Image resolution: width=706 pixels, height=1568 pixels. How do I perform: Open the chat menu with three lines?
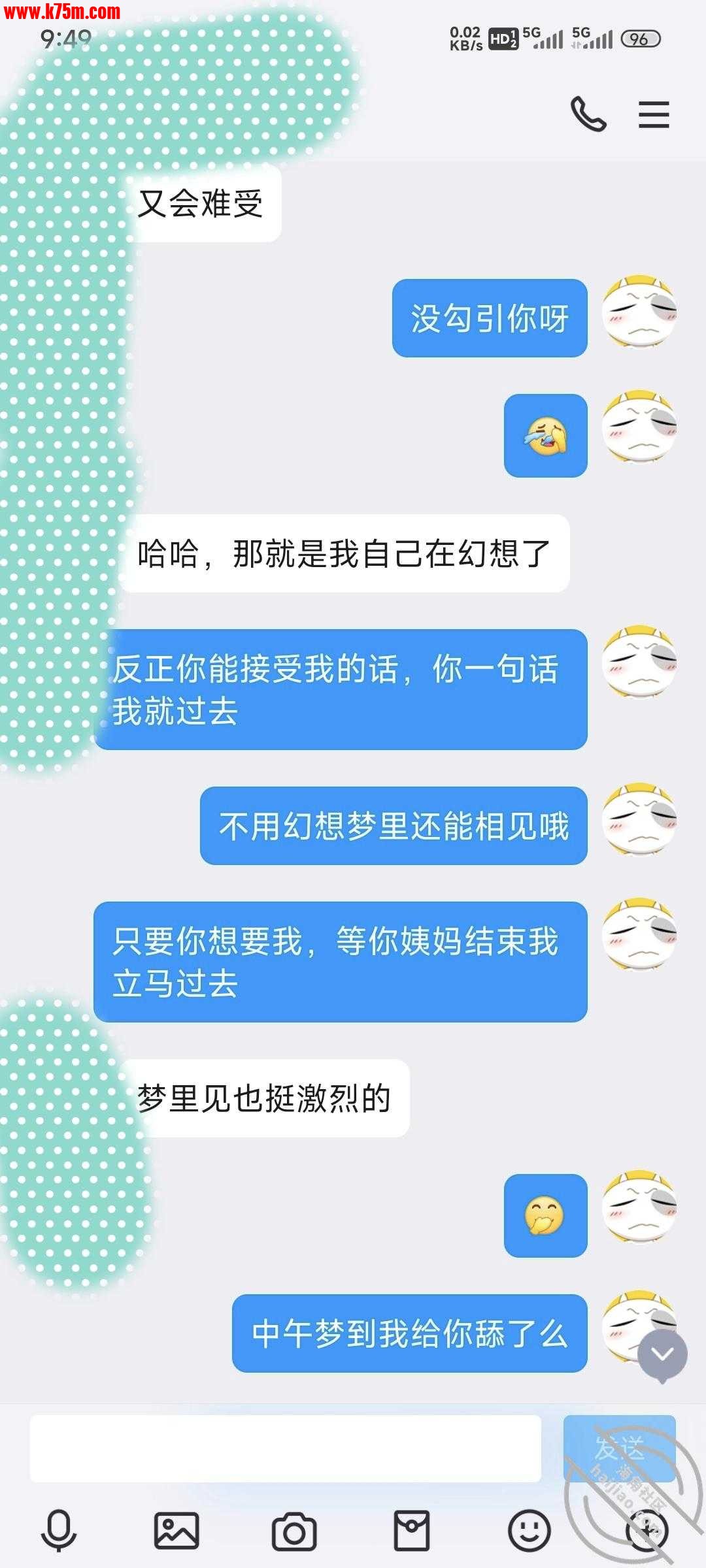(x=654, y=114)
